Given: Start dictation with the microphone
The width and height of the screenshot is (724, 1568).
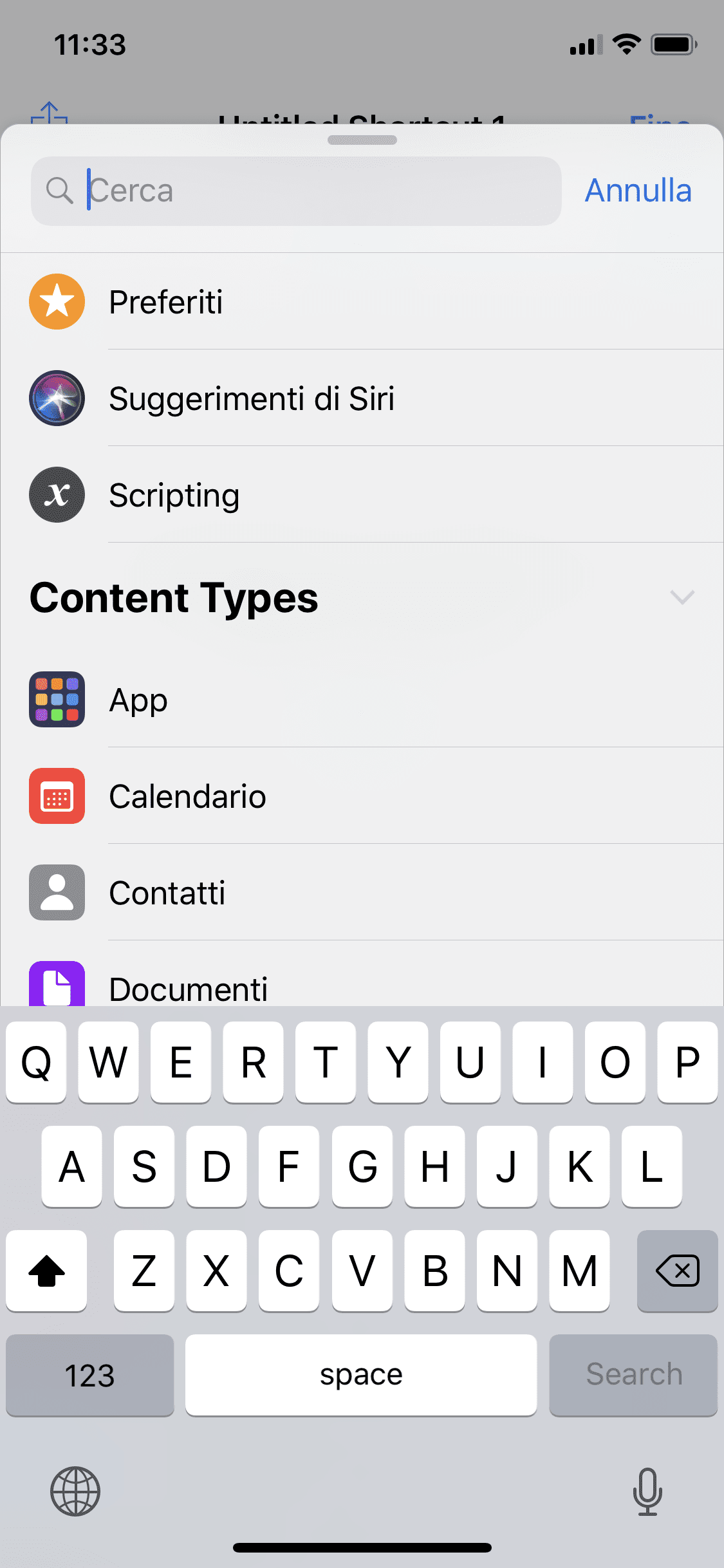Looking at the screenshot, I should [x=647, y=1491].
